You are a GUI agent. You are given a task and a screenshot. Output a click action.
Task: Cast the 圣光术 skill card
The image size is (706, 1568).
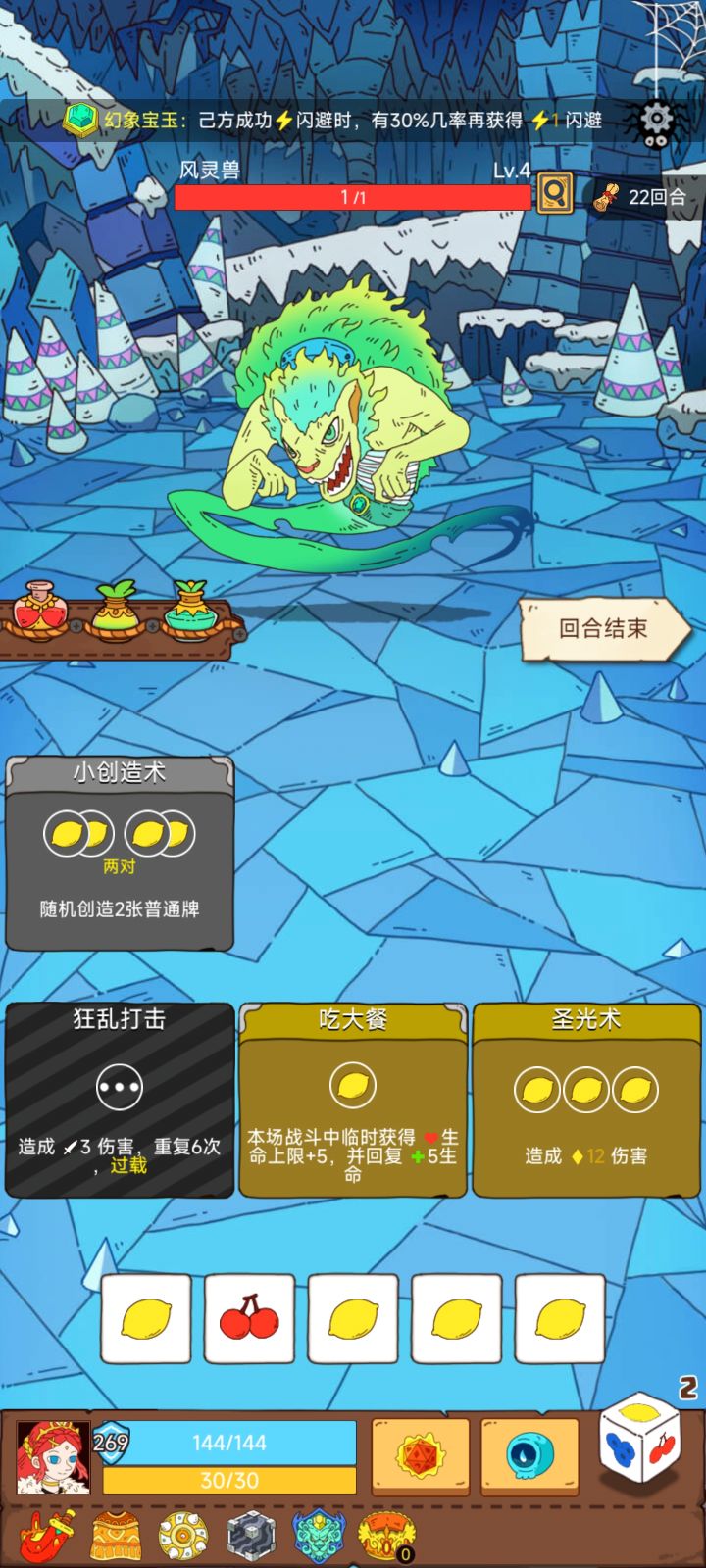point(586,1101)
